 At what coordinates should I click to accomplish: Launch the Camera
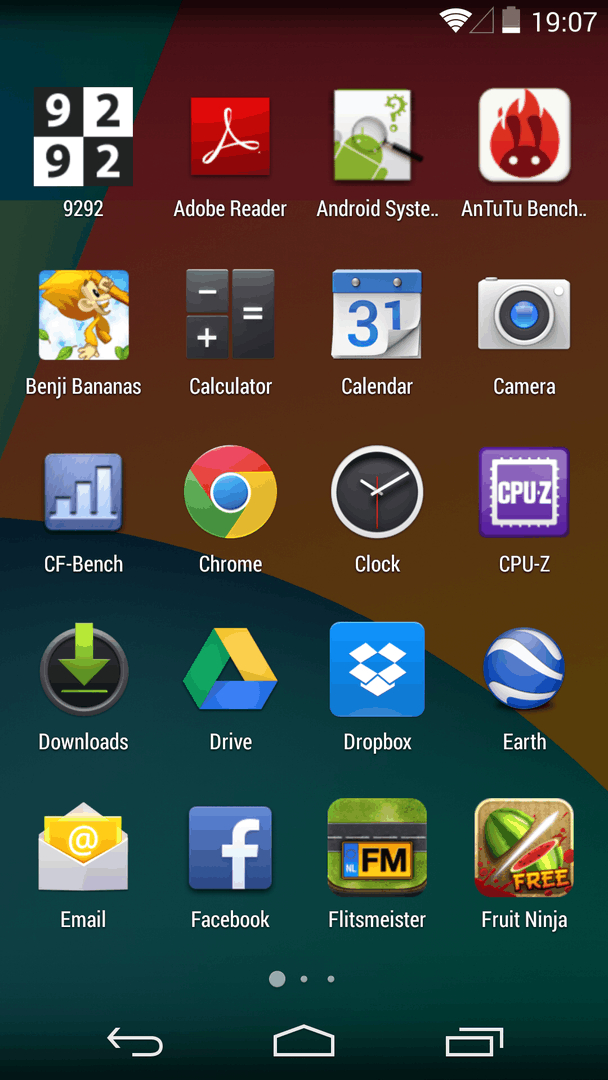pyautogui.click(x=524, y=315)
